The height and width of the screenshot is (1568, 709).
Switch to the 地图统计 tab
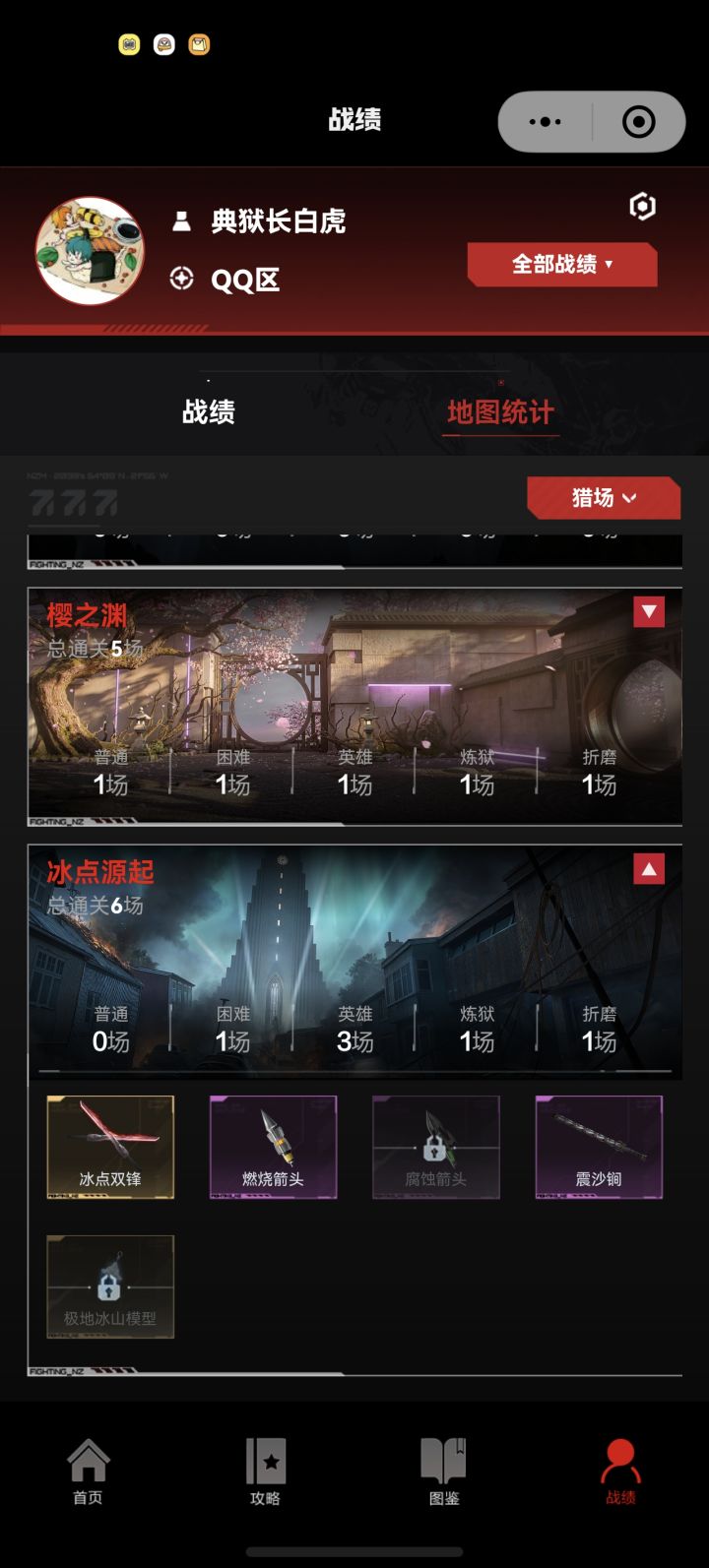[x=501, y=412]
